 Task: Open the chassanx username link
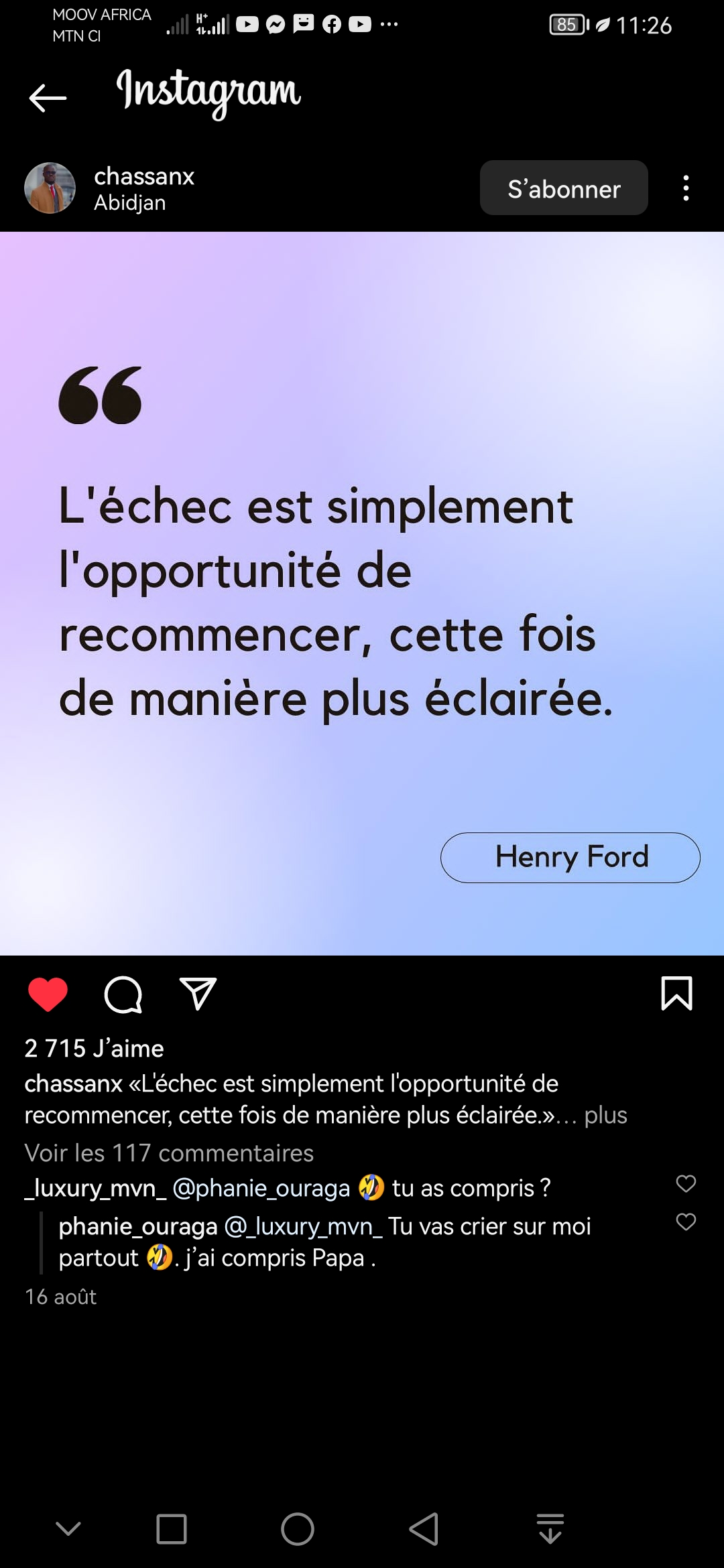[x=143, y=176]
